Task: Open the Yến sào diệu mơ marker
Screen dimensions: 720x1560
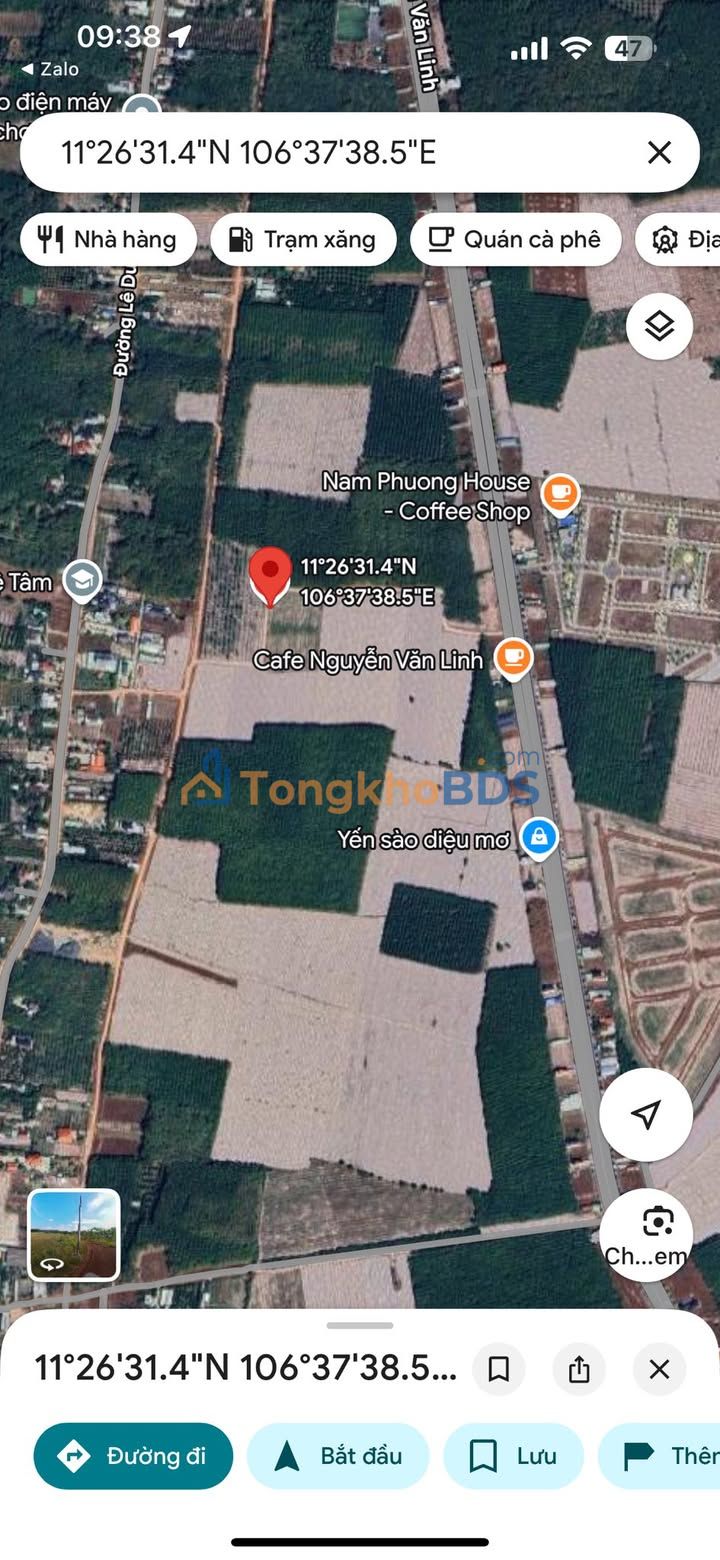Action: click(x=539, y=838)
